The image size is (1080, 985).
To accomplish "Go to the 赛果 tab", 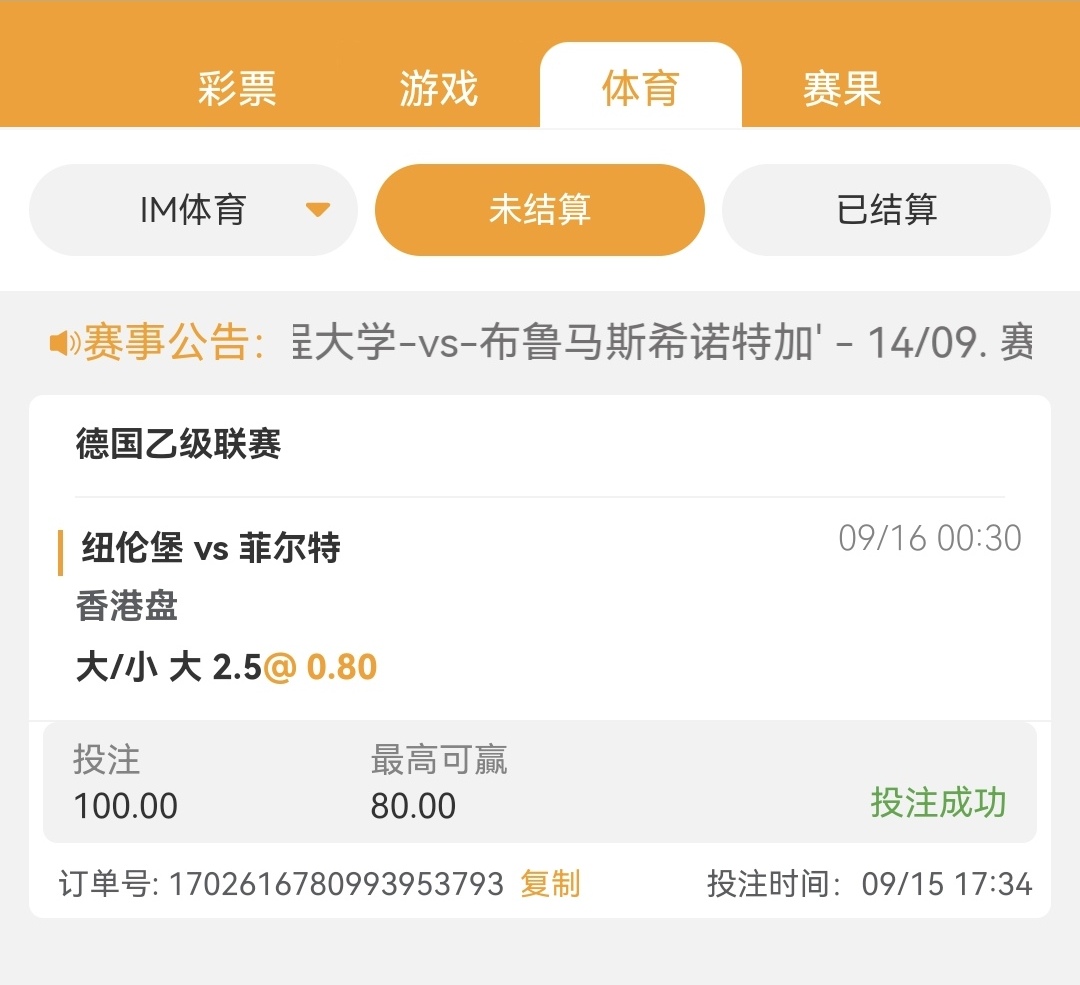I will [x=842, y=89].
